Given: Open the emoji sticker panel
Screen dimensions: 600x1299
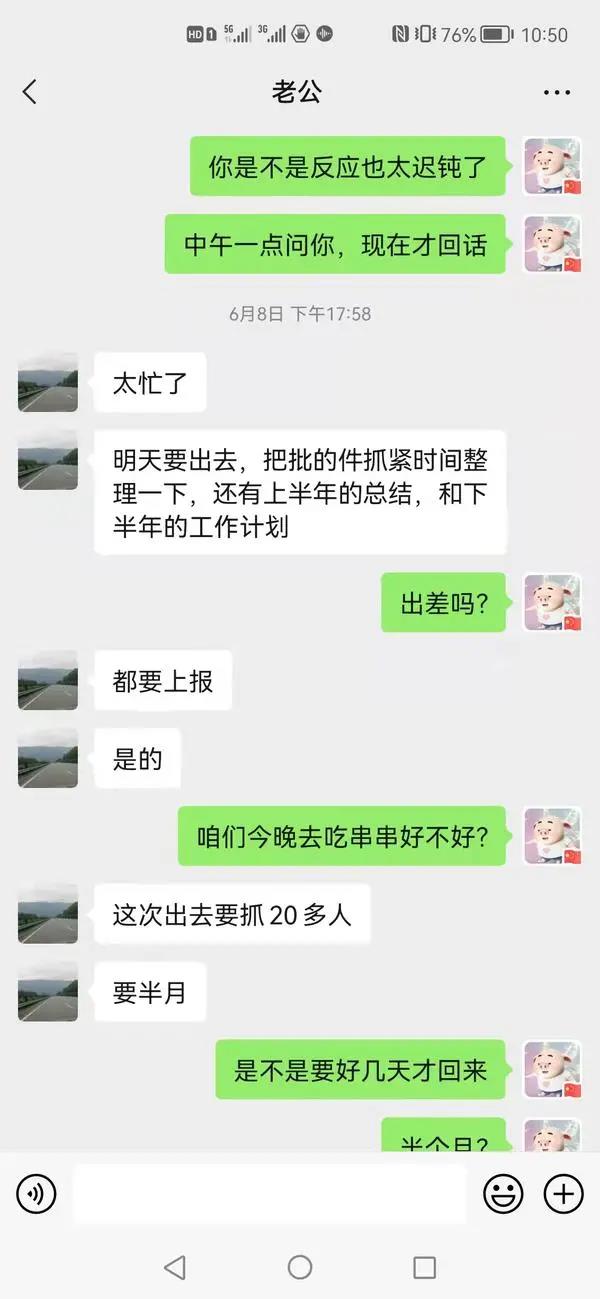Looking at the screenshot, I should point(503,1193).
